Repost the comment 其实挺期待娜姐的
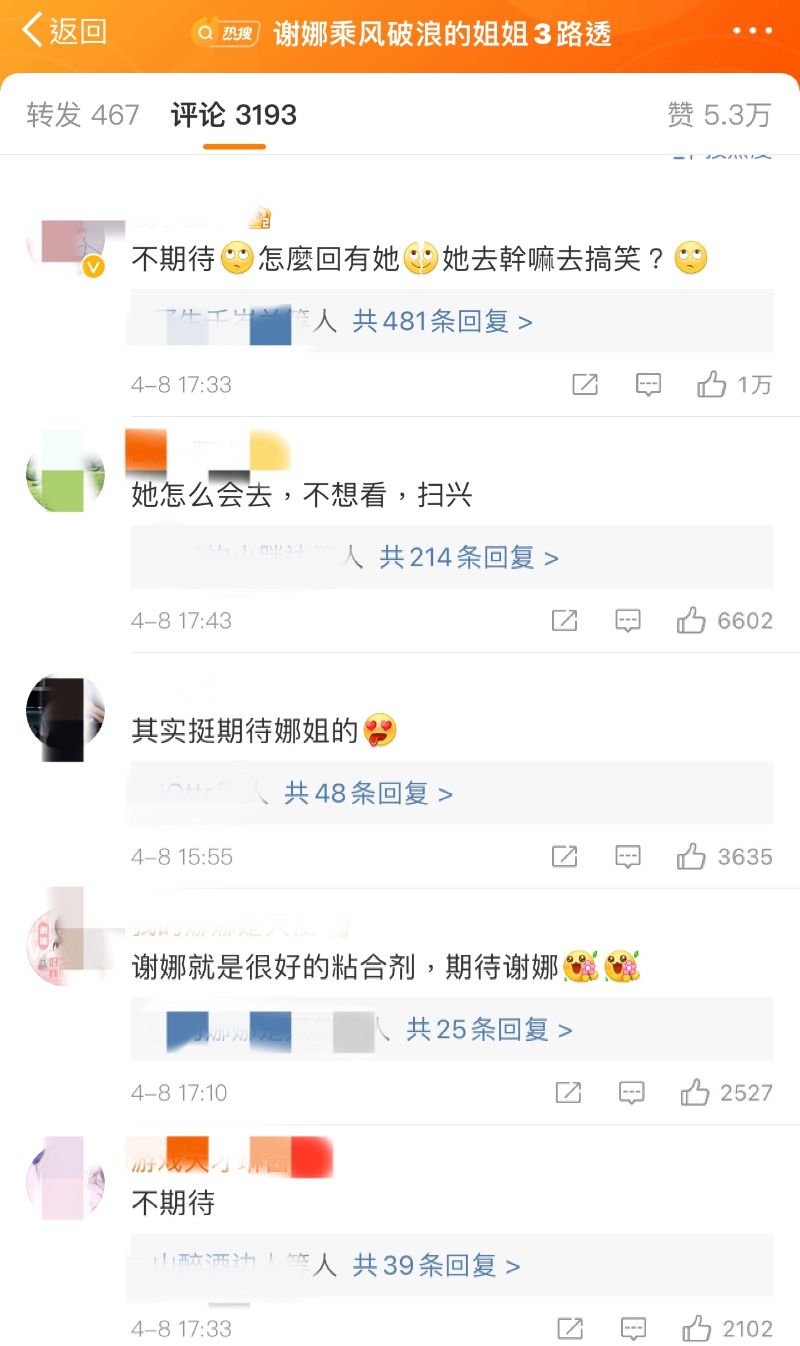 pyautogui.click(x=565, y=856)
